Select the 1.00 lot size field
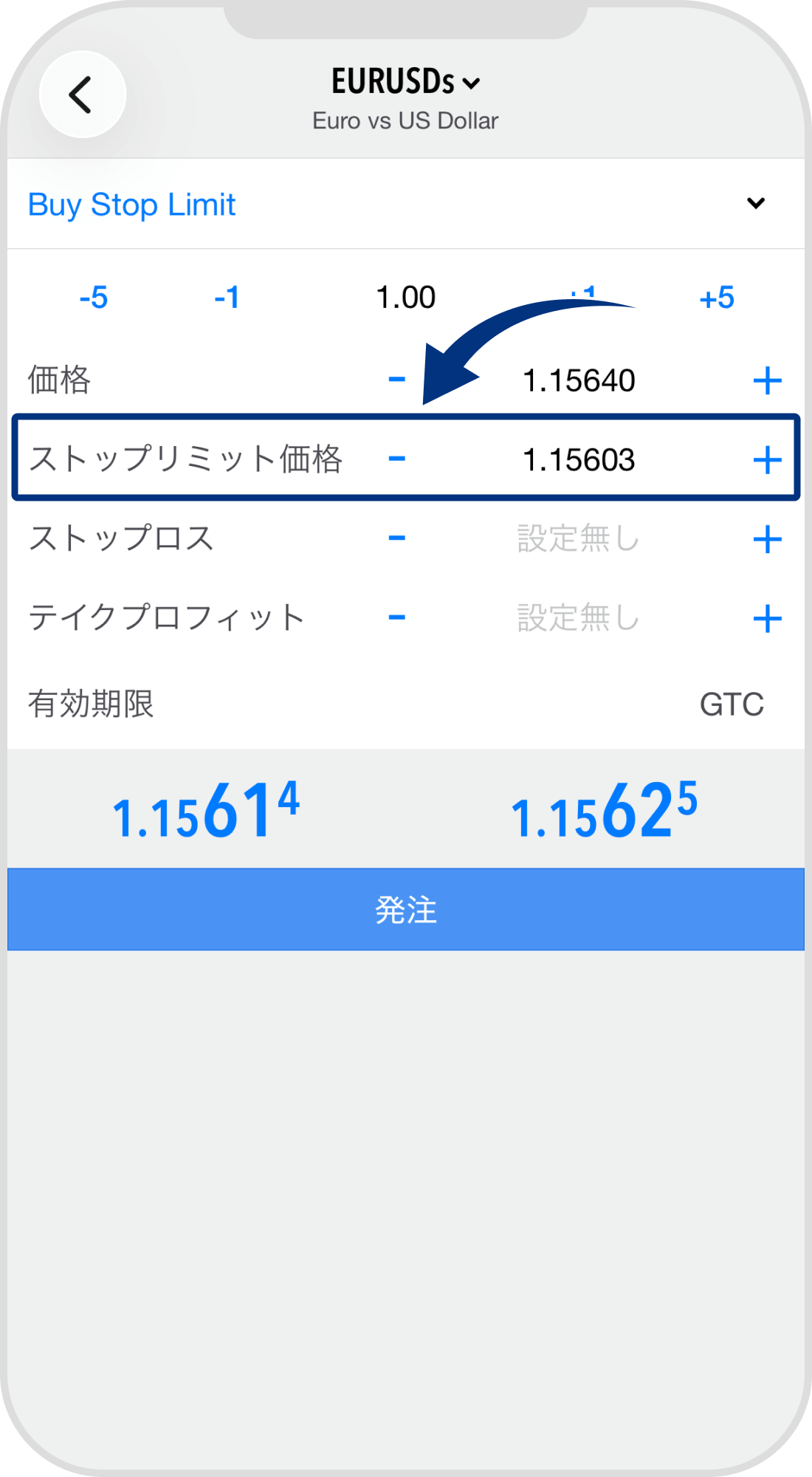The width and height of the screenshot is (812, 1477). pos(407,298)
